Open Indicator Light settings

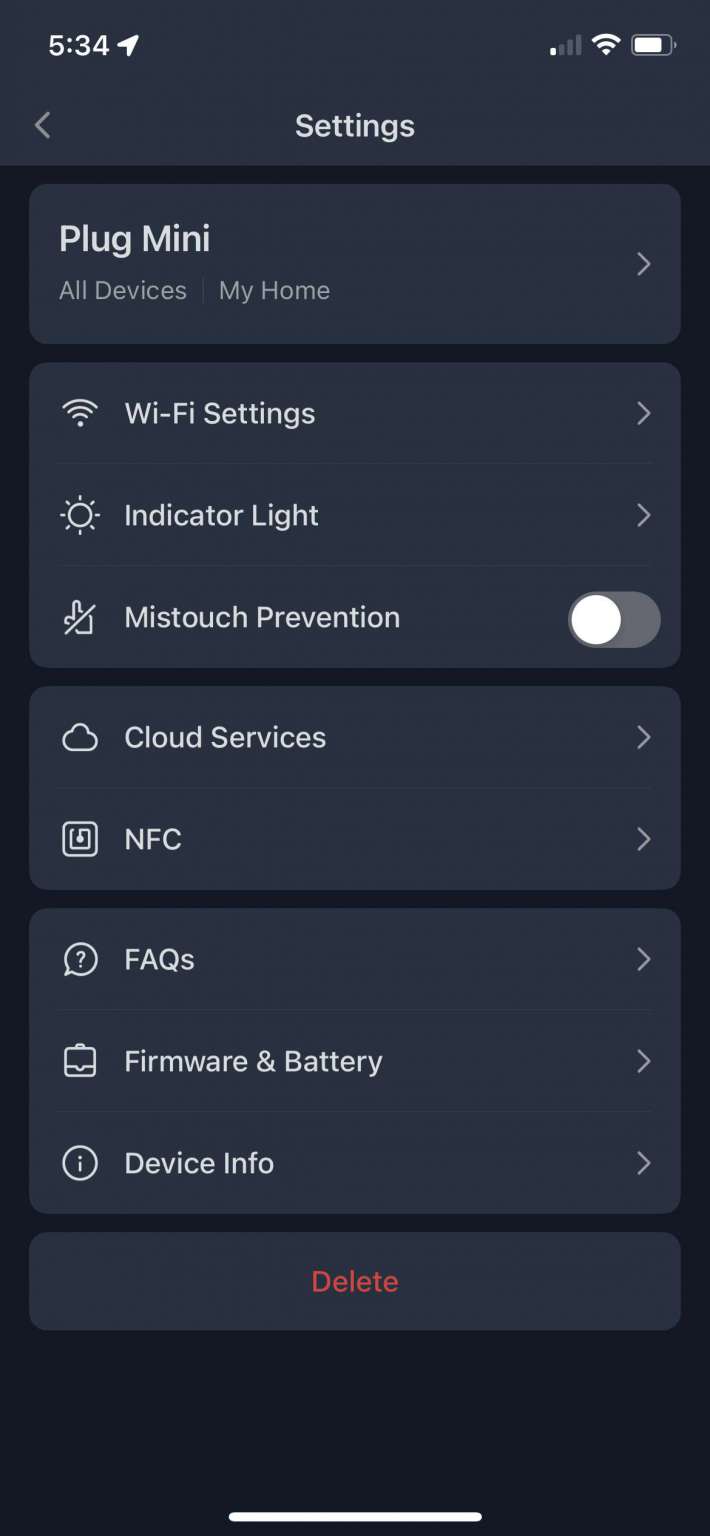click(x=354, y=516)
